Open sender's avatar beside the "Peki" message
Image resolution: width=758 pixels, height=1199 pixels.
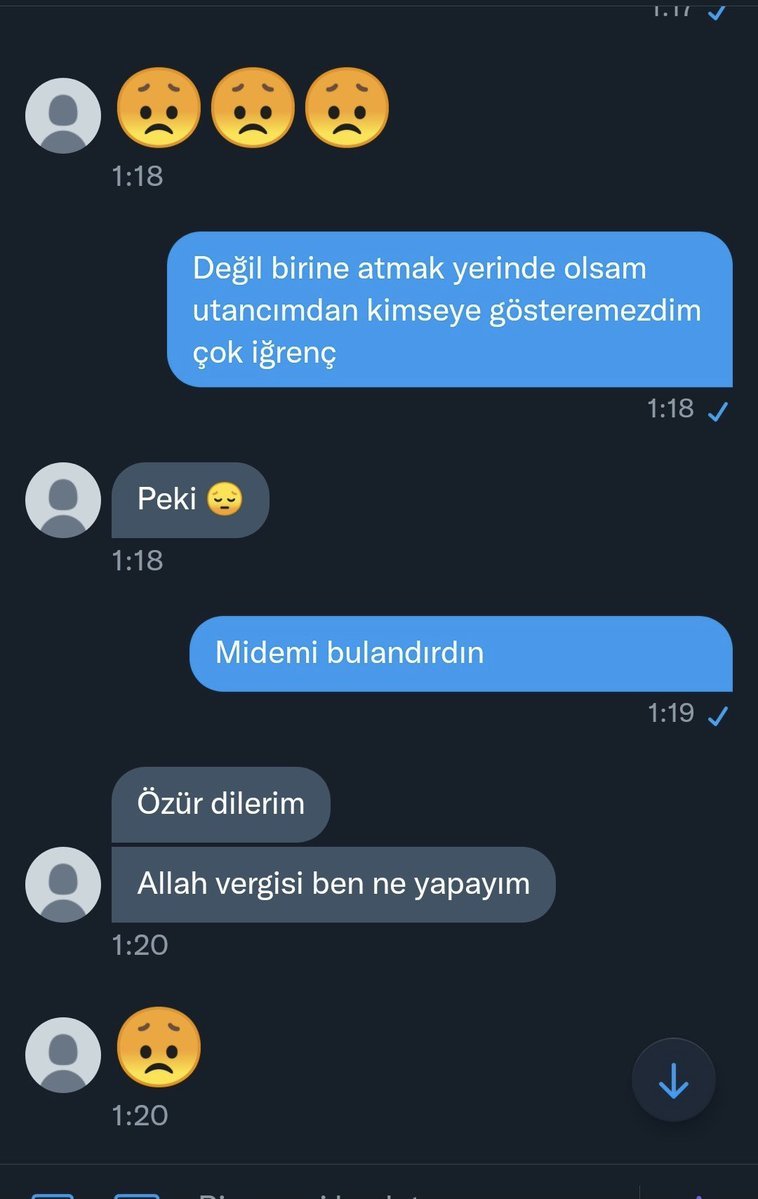(63, 500)
